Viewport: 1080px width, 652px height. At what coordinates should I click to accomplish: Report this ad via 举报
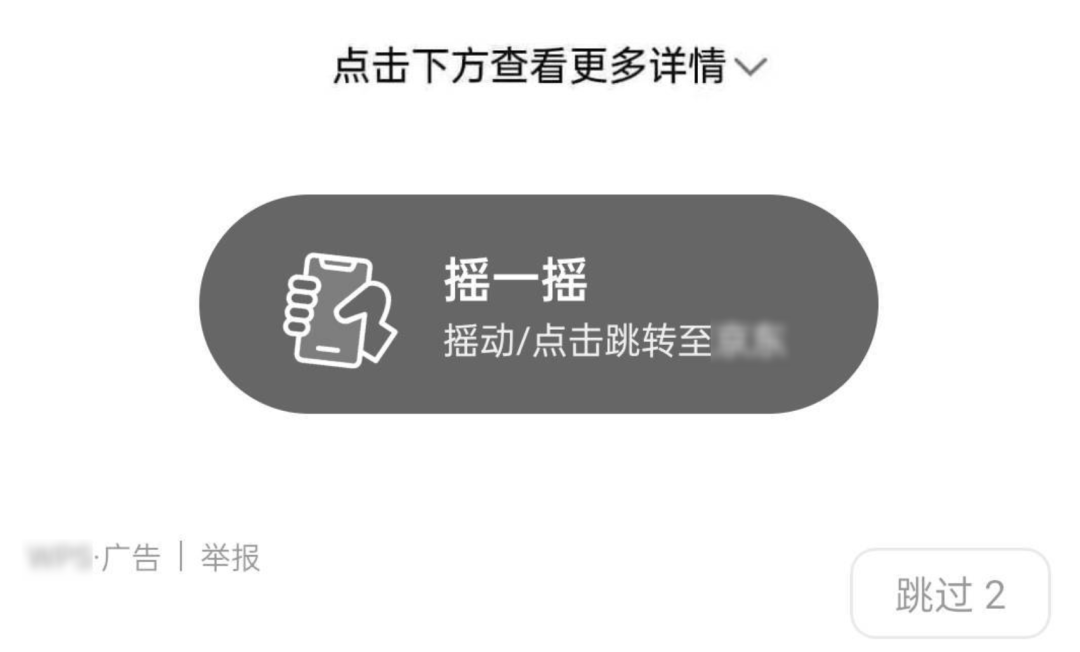(230, 557)
